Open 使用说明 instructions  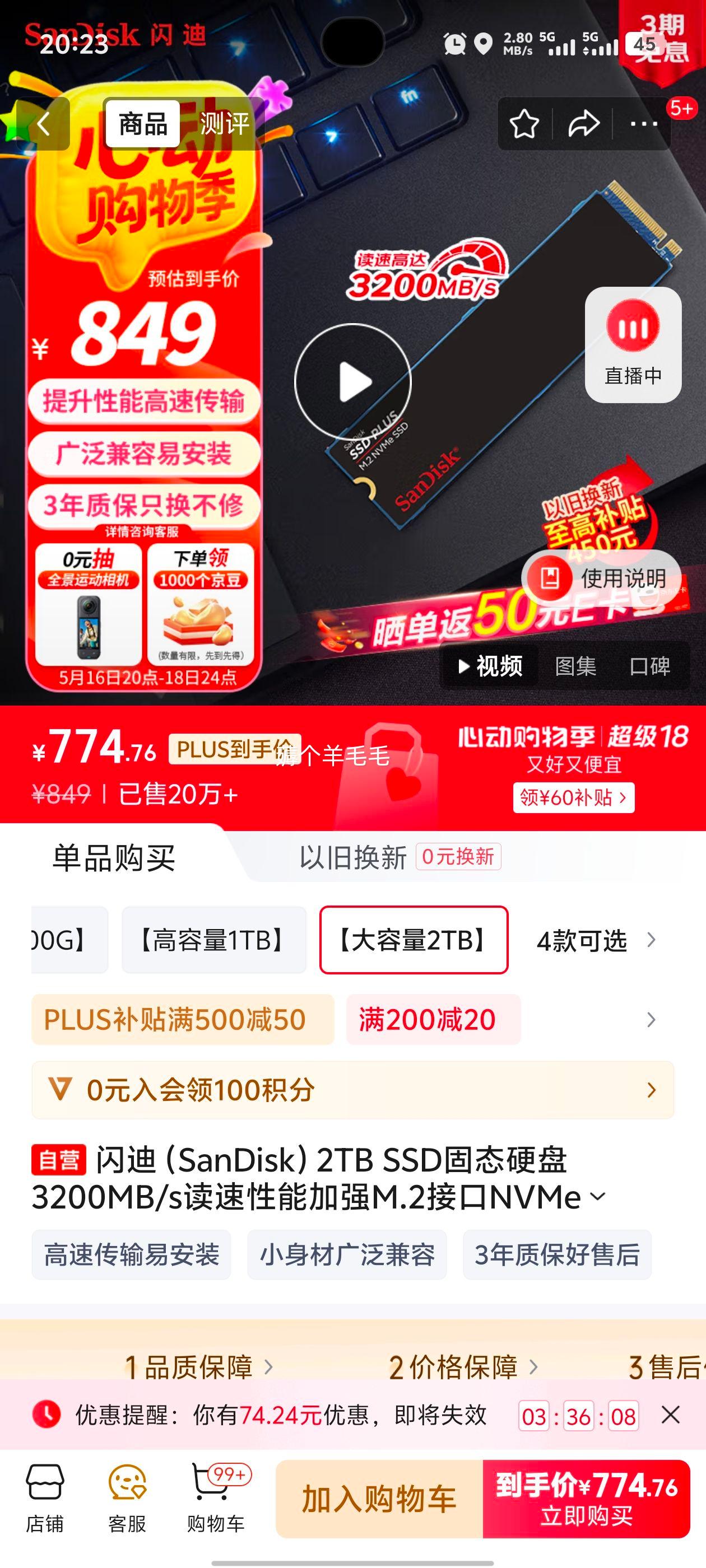(x=601, y=578)
